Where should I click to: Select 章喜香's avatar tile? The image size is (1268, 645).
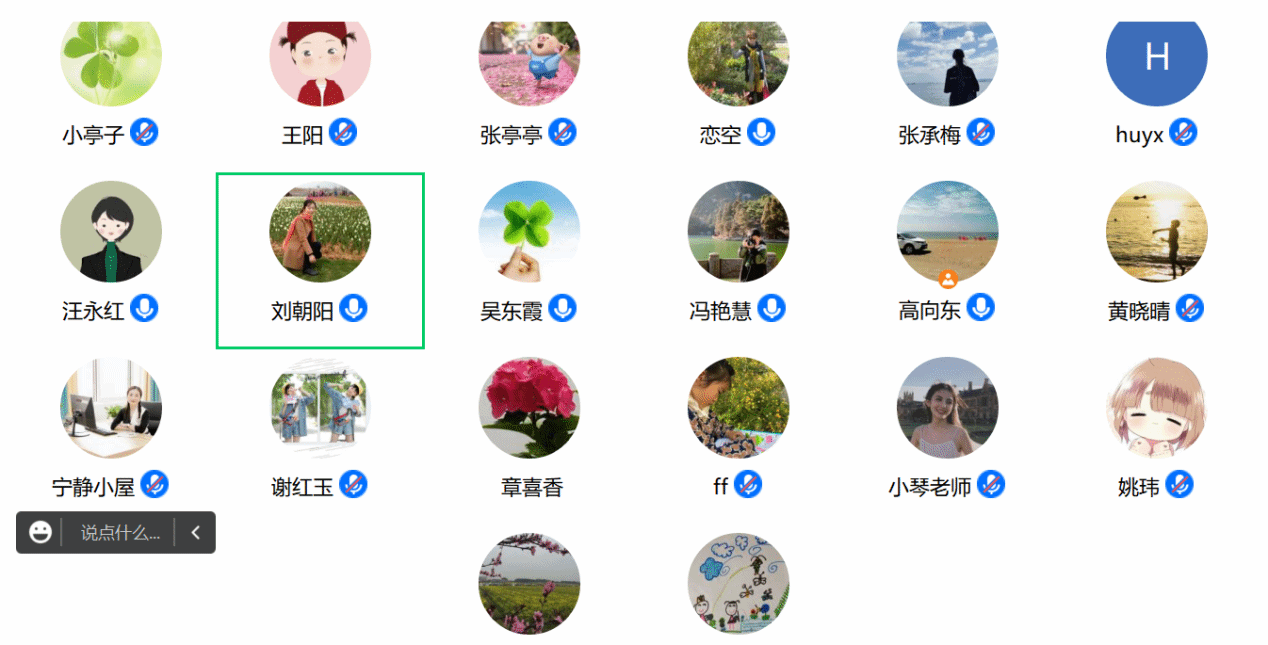[529, 409]
